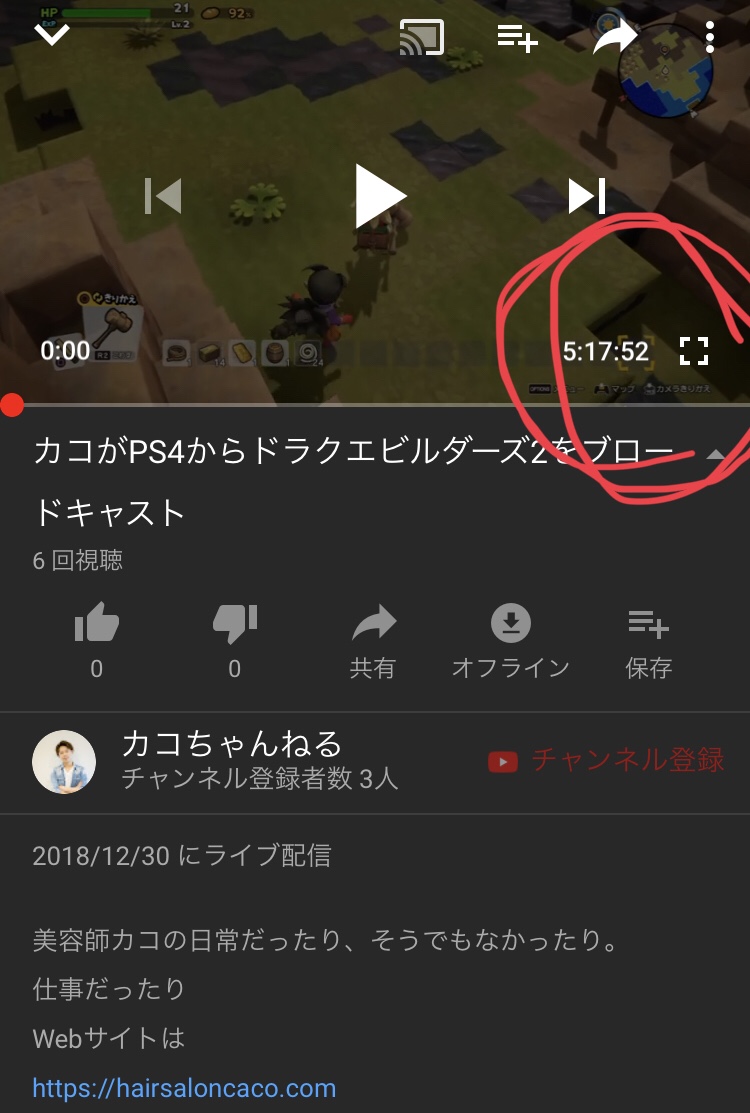The width and height of the screenshot is (750, 1113).
Task: Tap the red playhead on progress bar
Action: click(12, 405)
